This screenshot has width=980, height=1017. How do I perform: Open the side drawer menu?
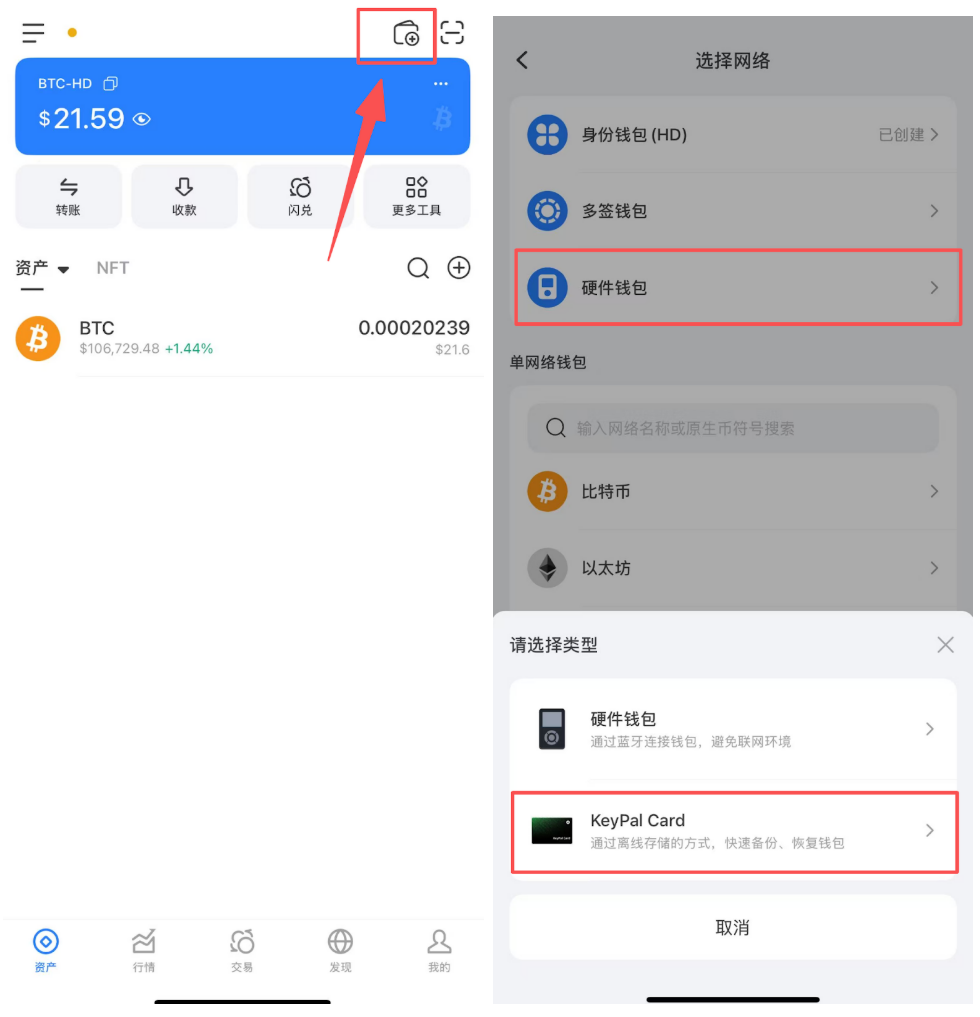[x=33, y=33]
